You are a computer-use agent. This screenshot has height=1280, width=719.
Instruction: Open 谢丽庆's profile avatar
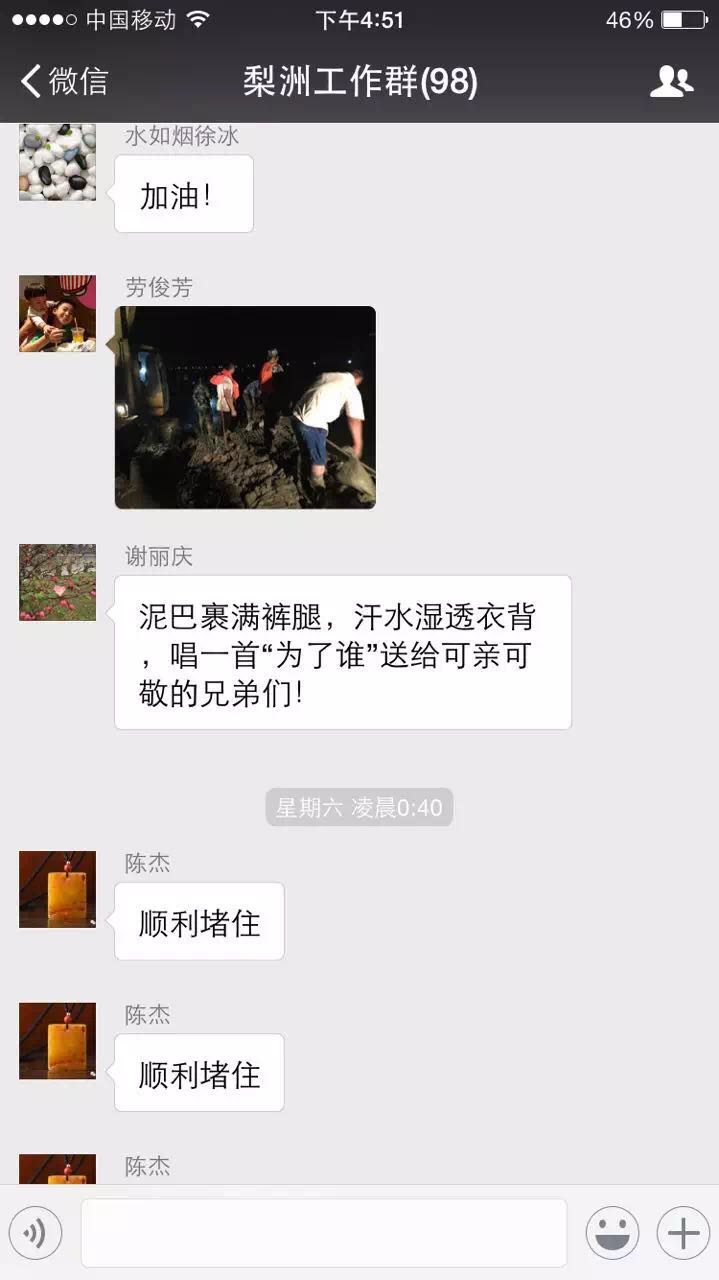pos(58,583)
